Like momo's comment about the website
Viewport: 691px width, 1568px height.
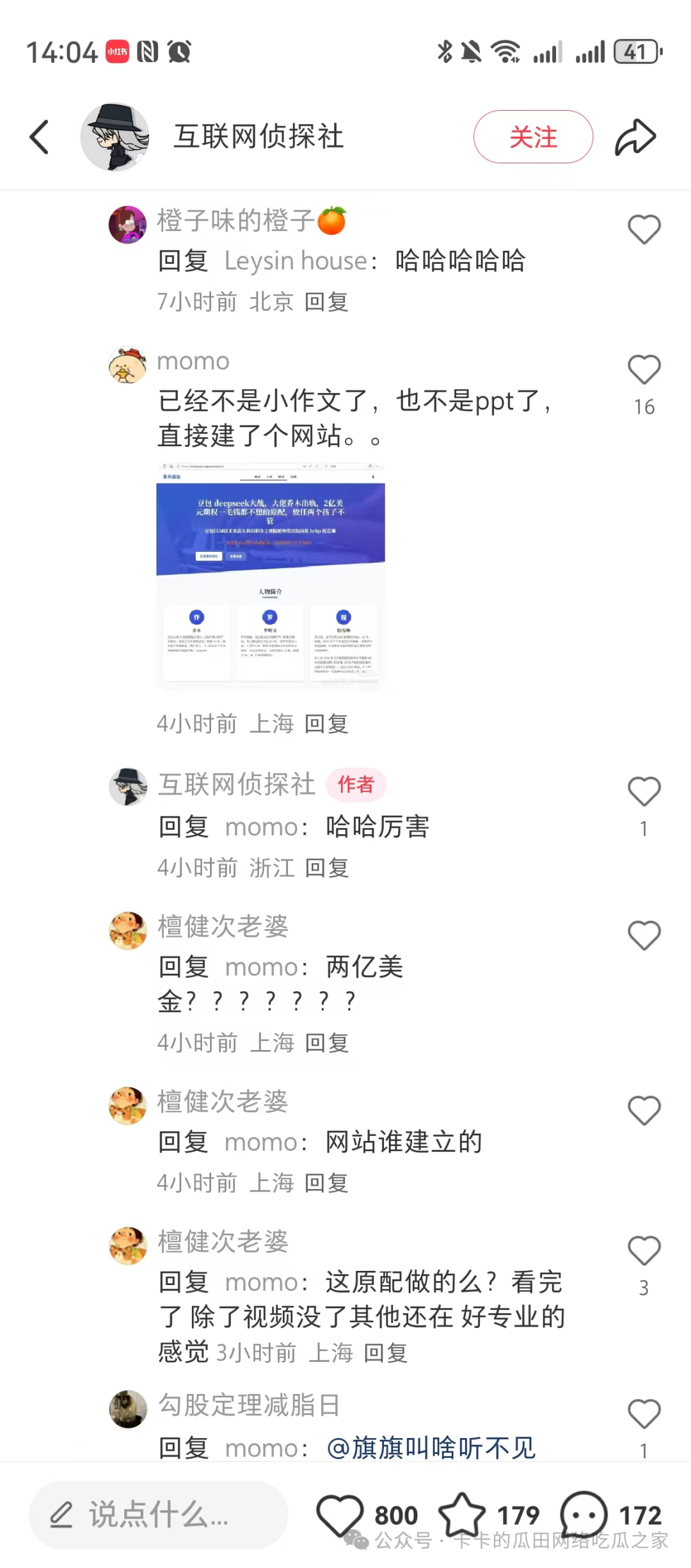point(644,370)
